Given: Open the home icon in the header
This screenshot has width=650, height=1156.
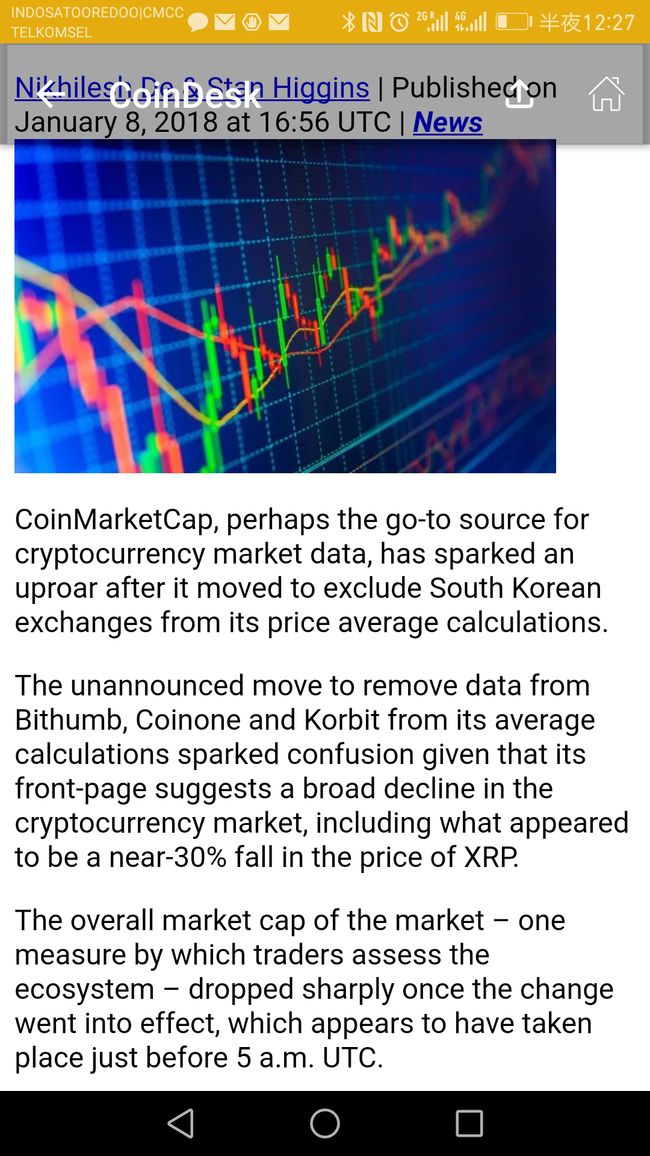Looking at the screenshot, I should 607,94.
